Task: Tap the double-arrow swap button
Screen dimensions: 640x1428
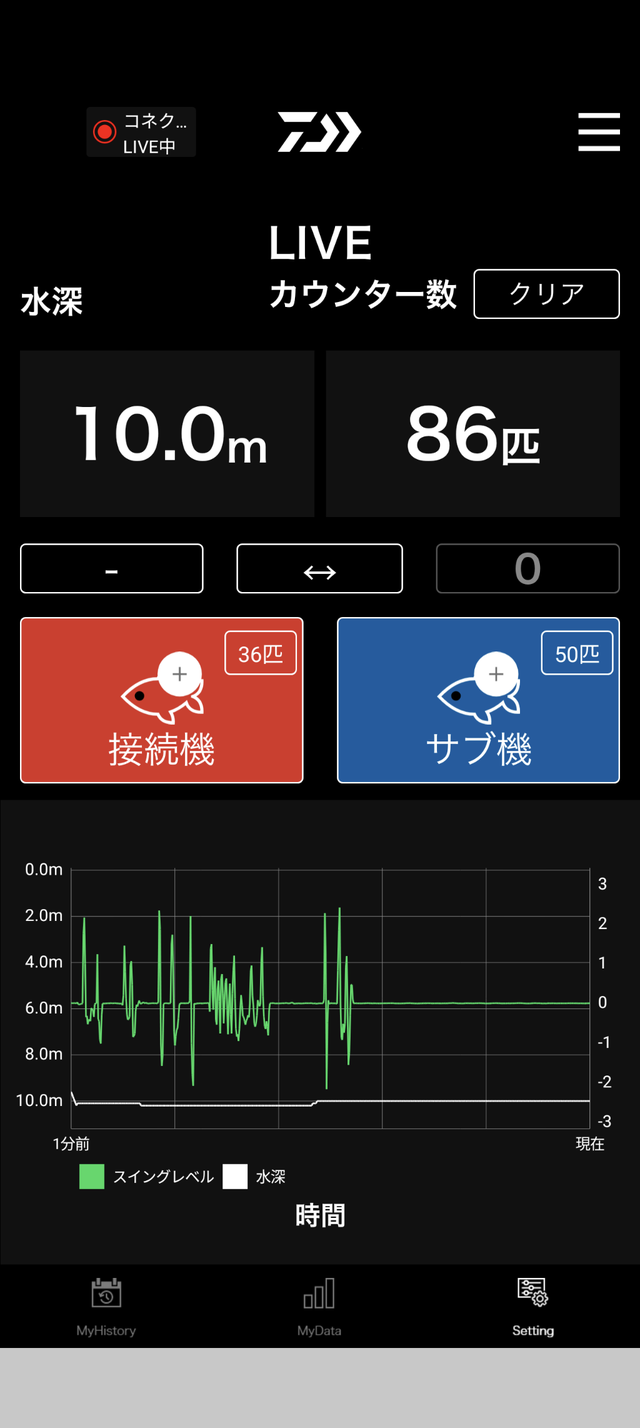Action: [x=319, y=569]
